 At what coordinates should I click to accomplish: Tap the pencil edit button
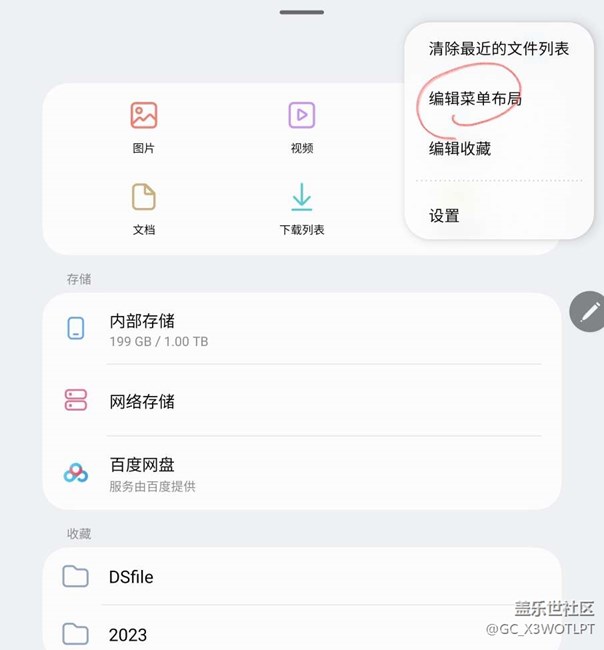(589, 312)
